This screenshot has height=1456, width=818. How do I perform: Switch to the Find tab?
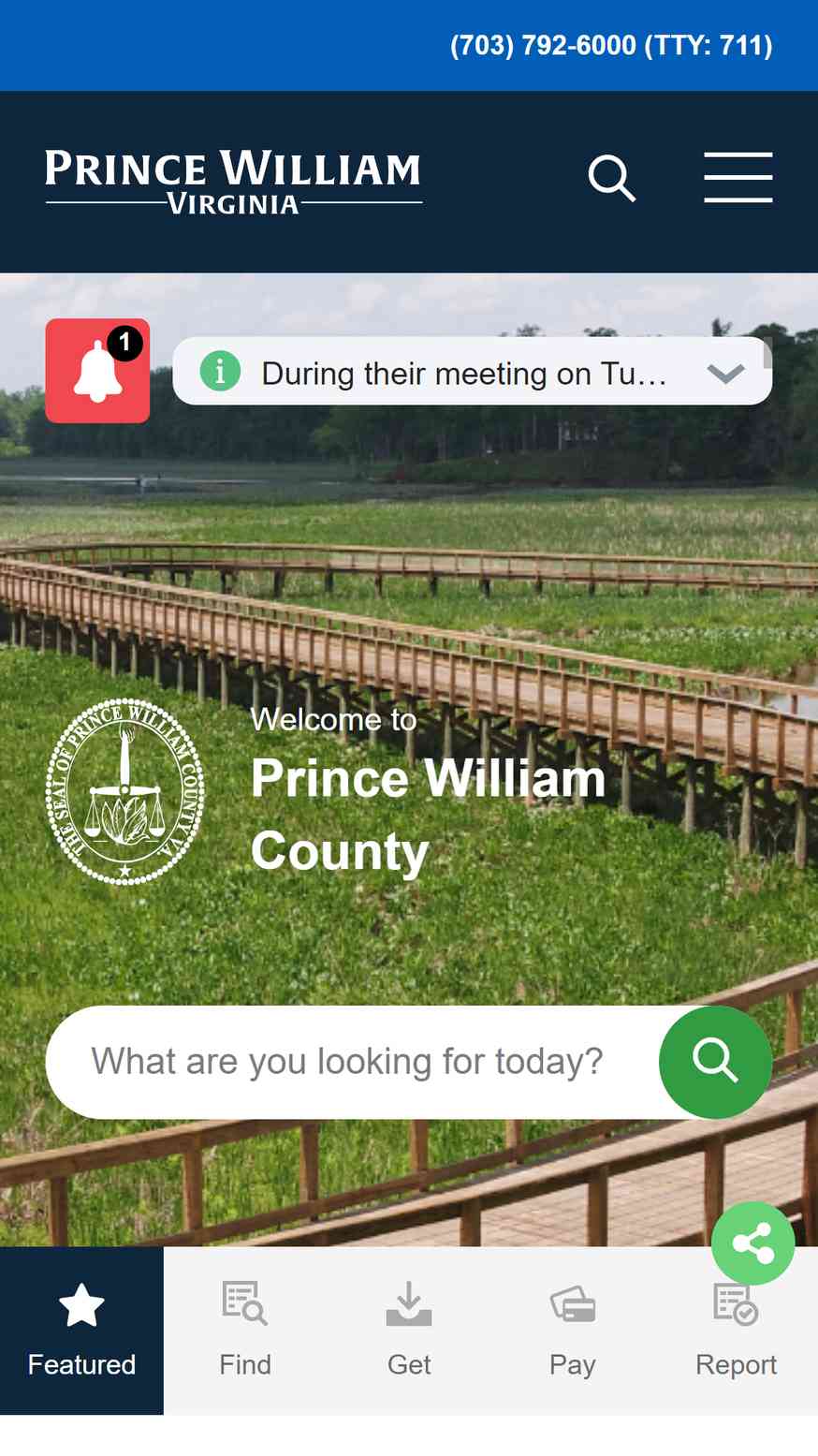245,1330
